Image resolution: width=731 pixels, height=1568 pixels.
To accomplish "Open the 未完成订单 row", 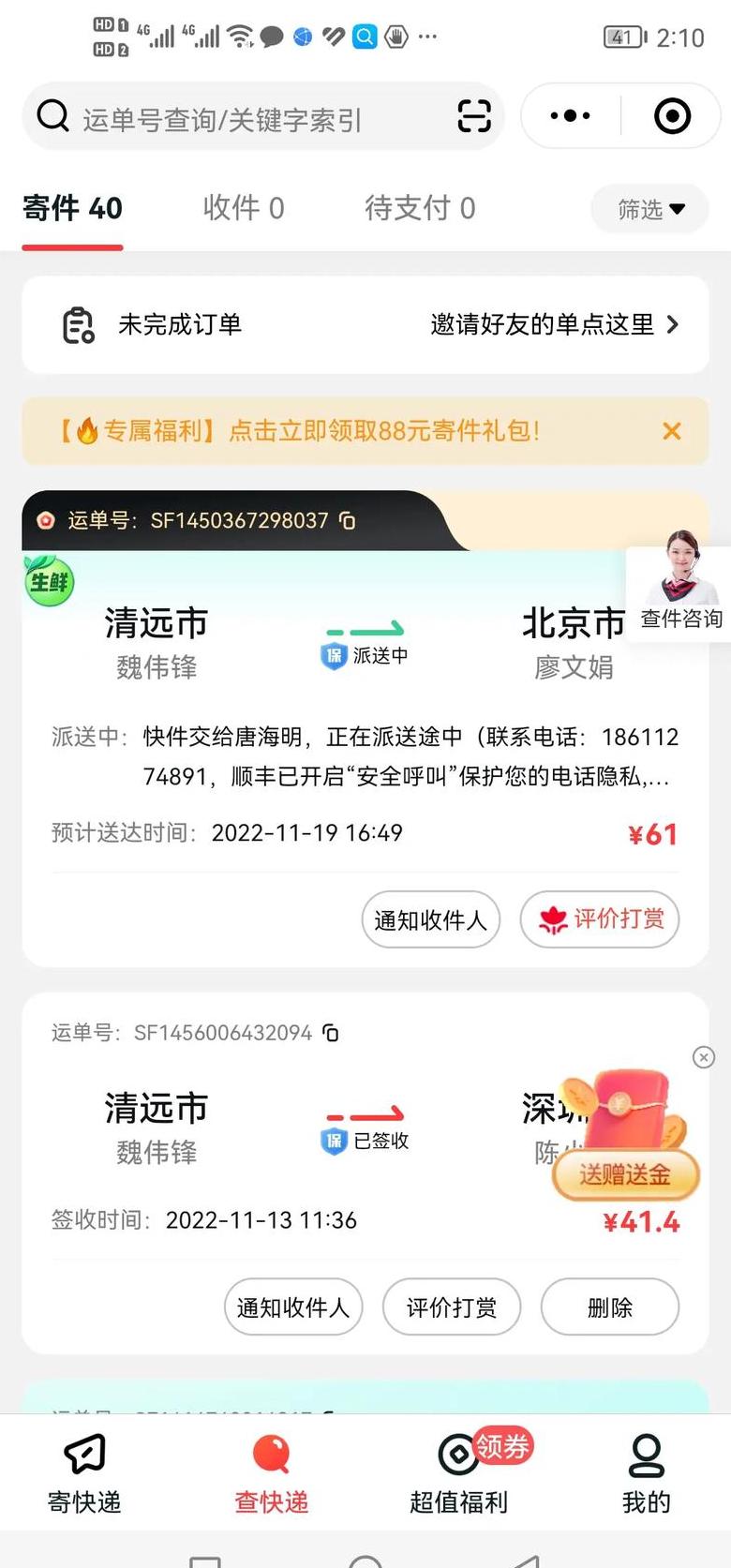I will tap(365, 325).
